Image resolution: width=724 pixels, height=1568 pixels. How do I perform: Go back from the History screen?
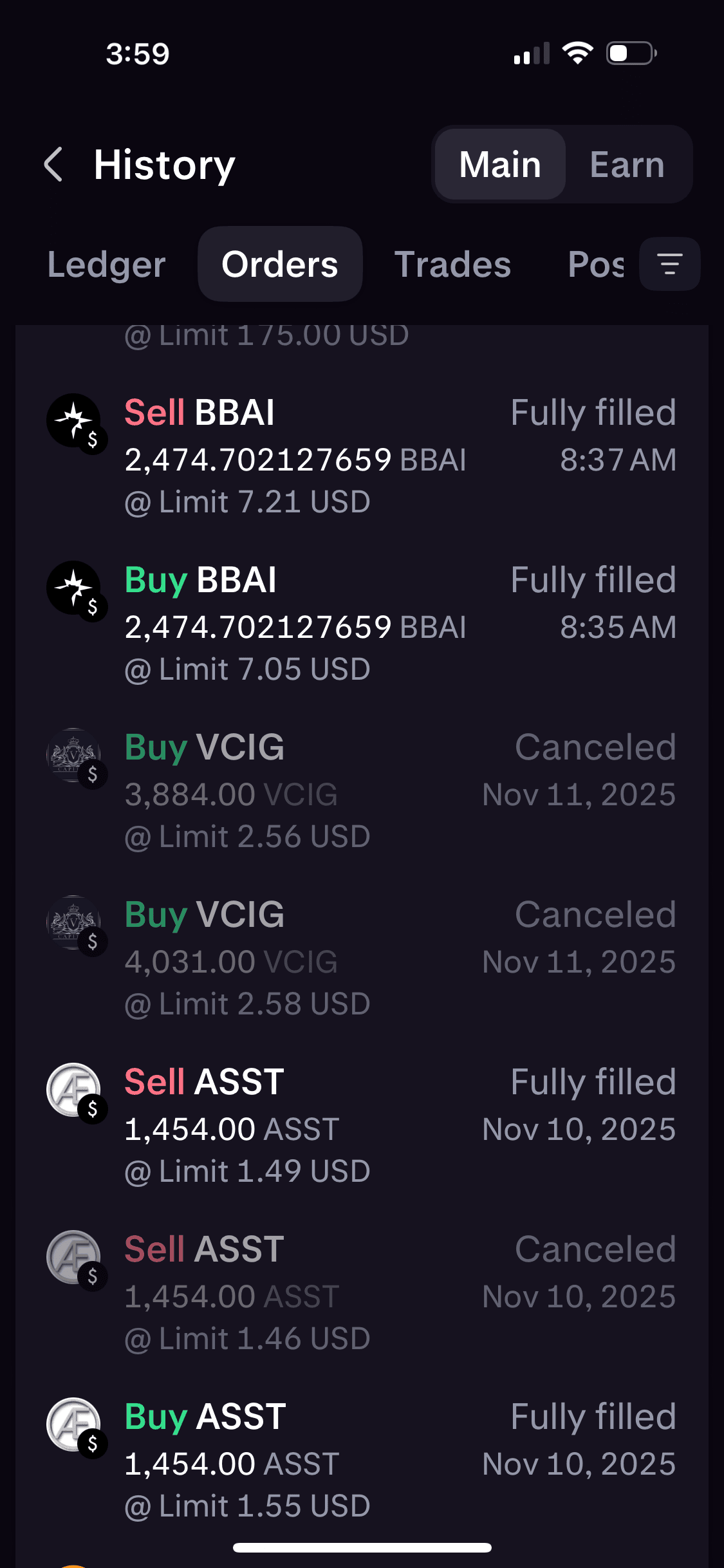(x=54, y=165)
